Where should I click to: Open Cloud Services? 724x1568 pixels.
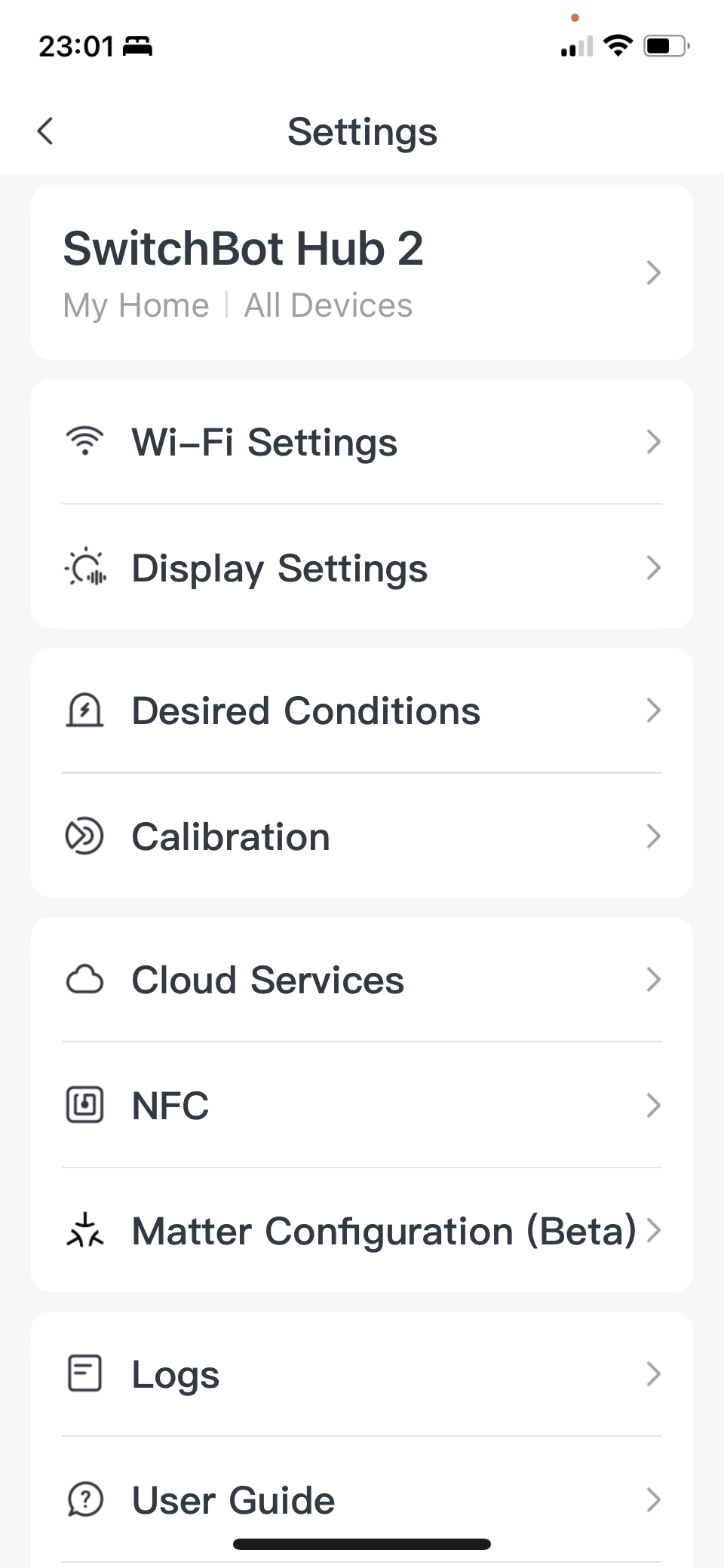click(x=362, y=980)
